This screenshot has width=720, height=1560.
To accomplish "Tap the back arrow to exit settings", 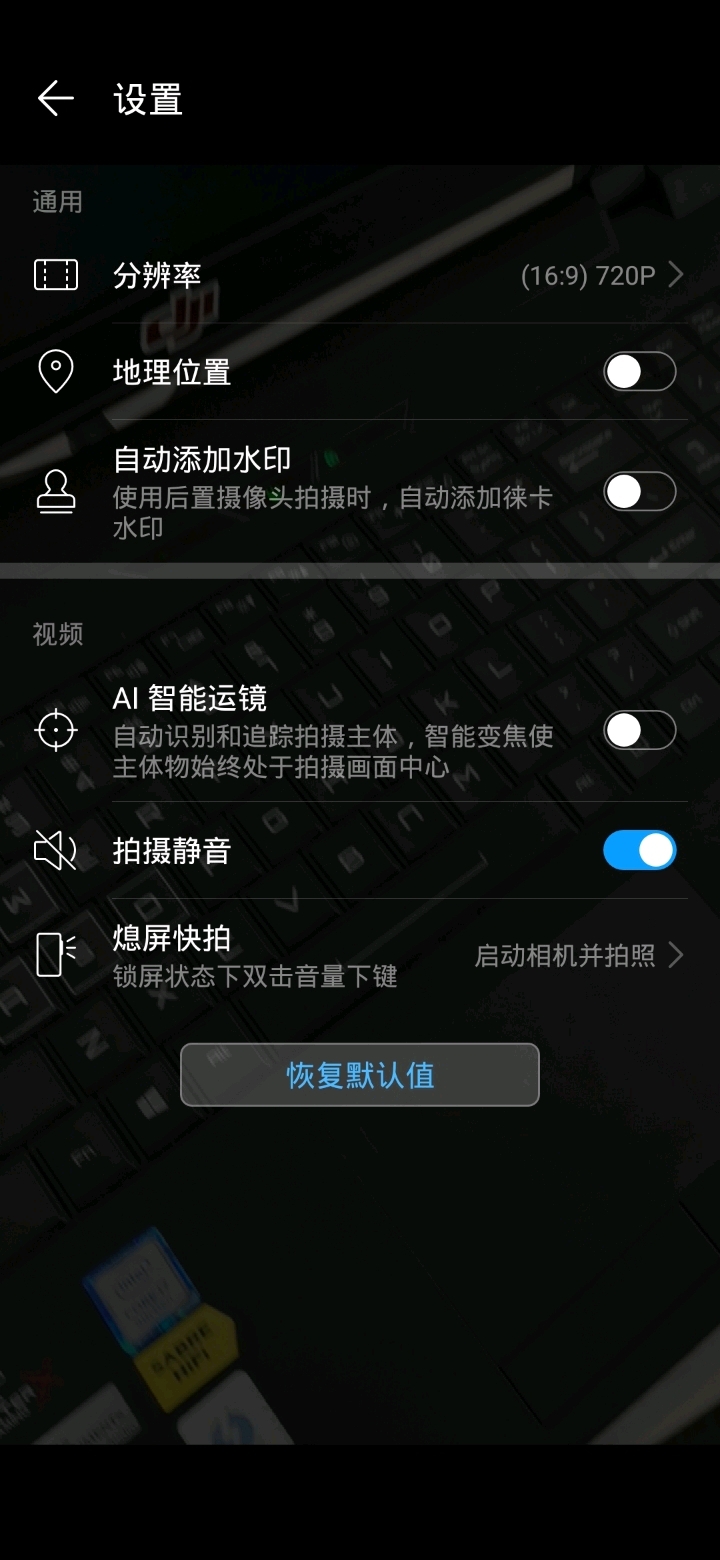I will tap(56, 97).
